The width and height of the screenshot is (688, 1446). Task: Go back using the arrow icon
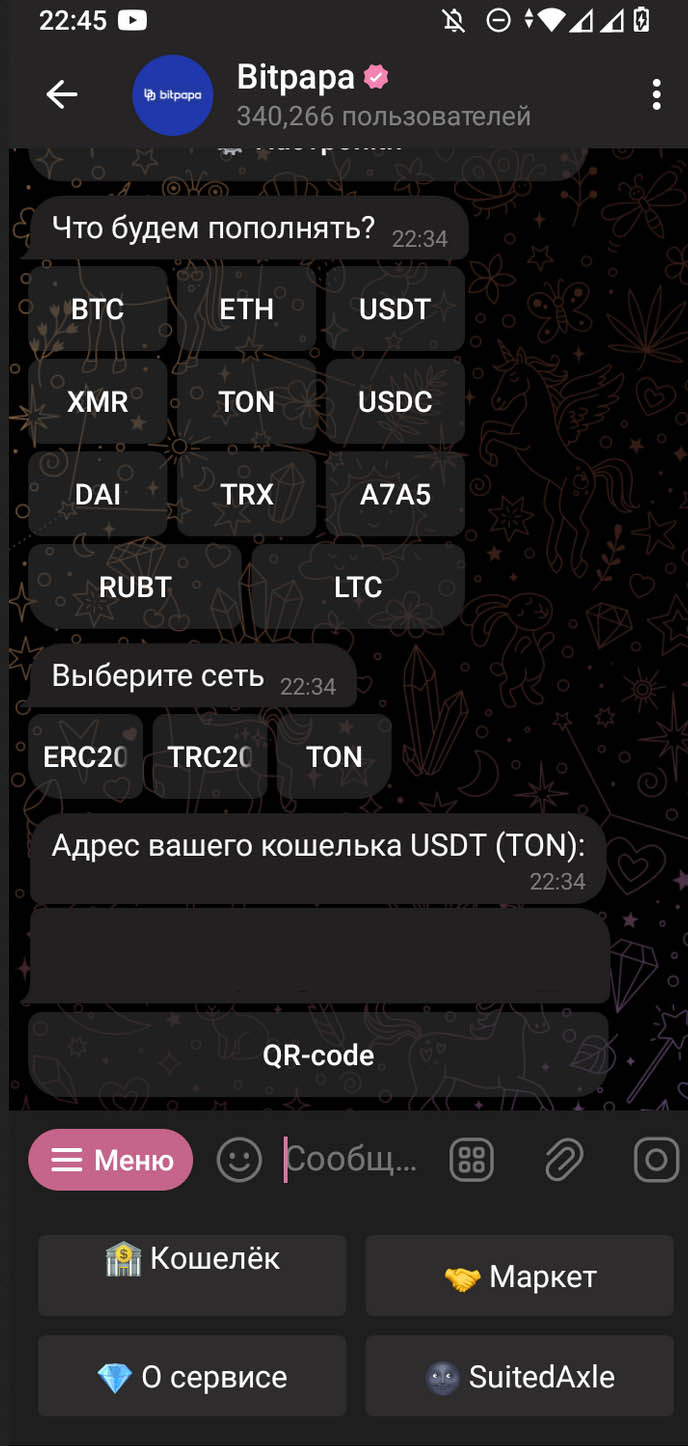(x=62, y=95)
